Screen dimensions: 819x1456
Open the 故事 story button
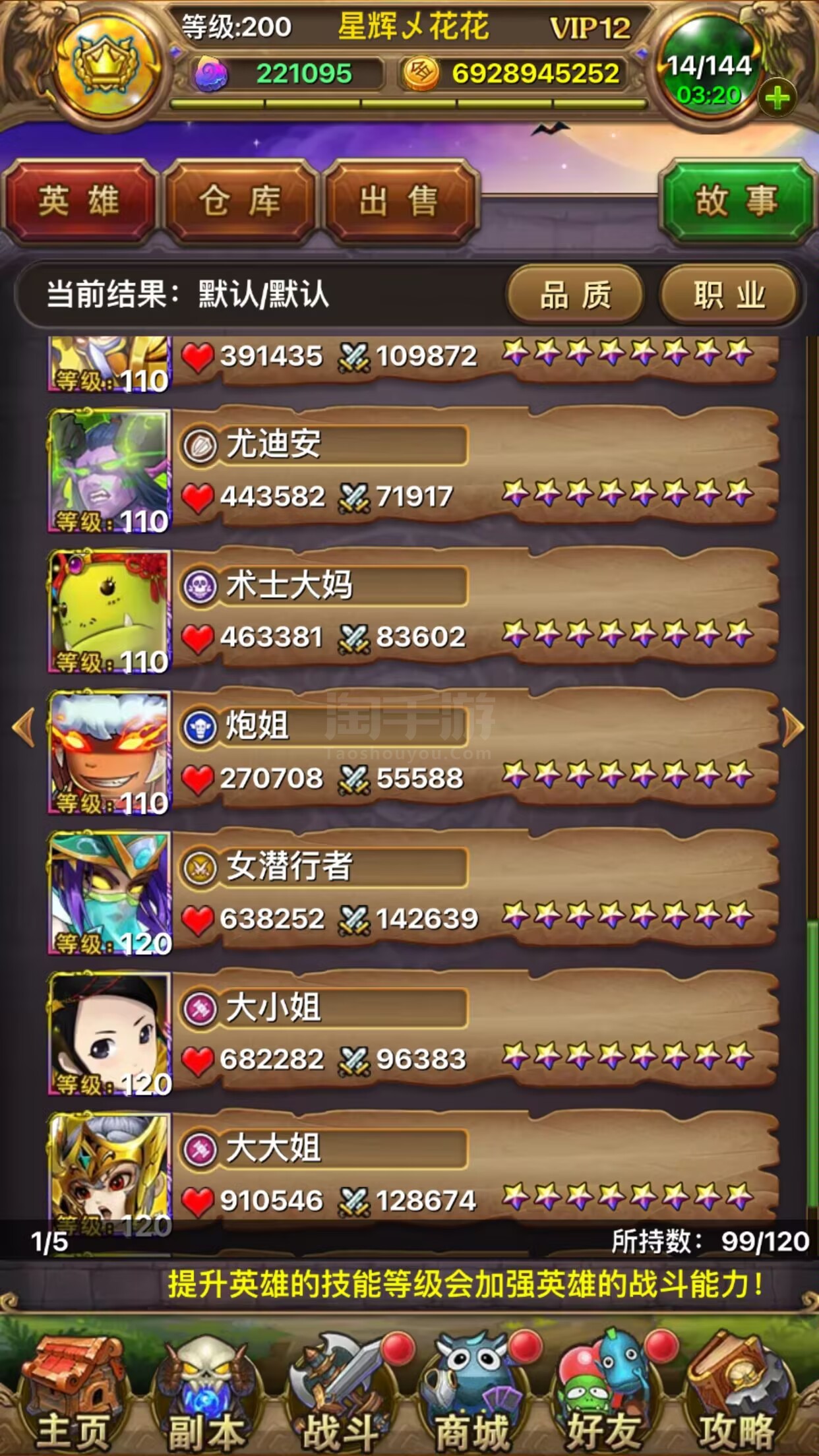click(737, 202)
